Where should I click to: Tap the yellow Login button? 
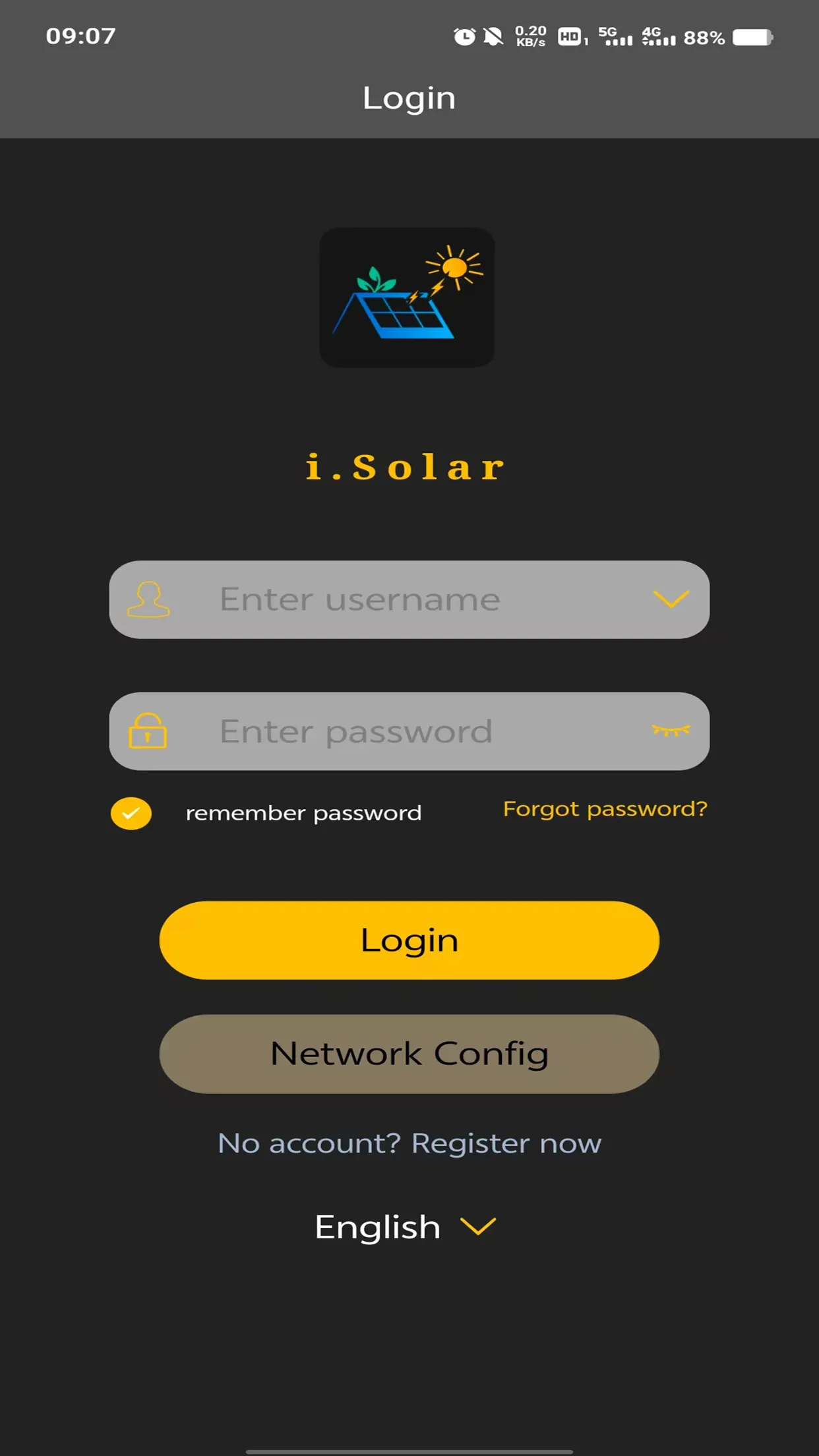click(x=409, y=940)
